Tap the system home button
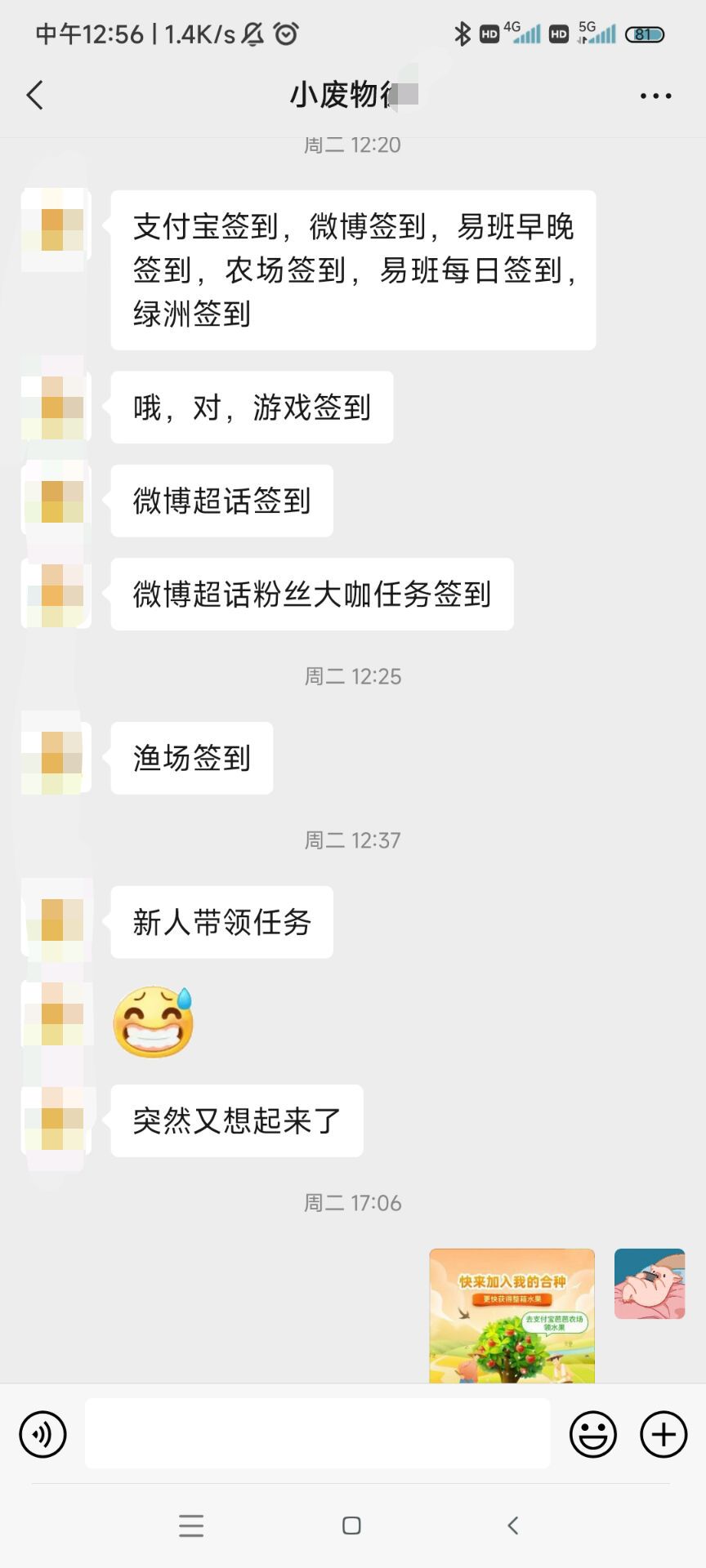The image size is (706, 1568). tap(352, 1525)
